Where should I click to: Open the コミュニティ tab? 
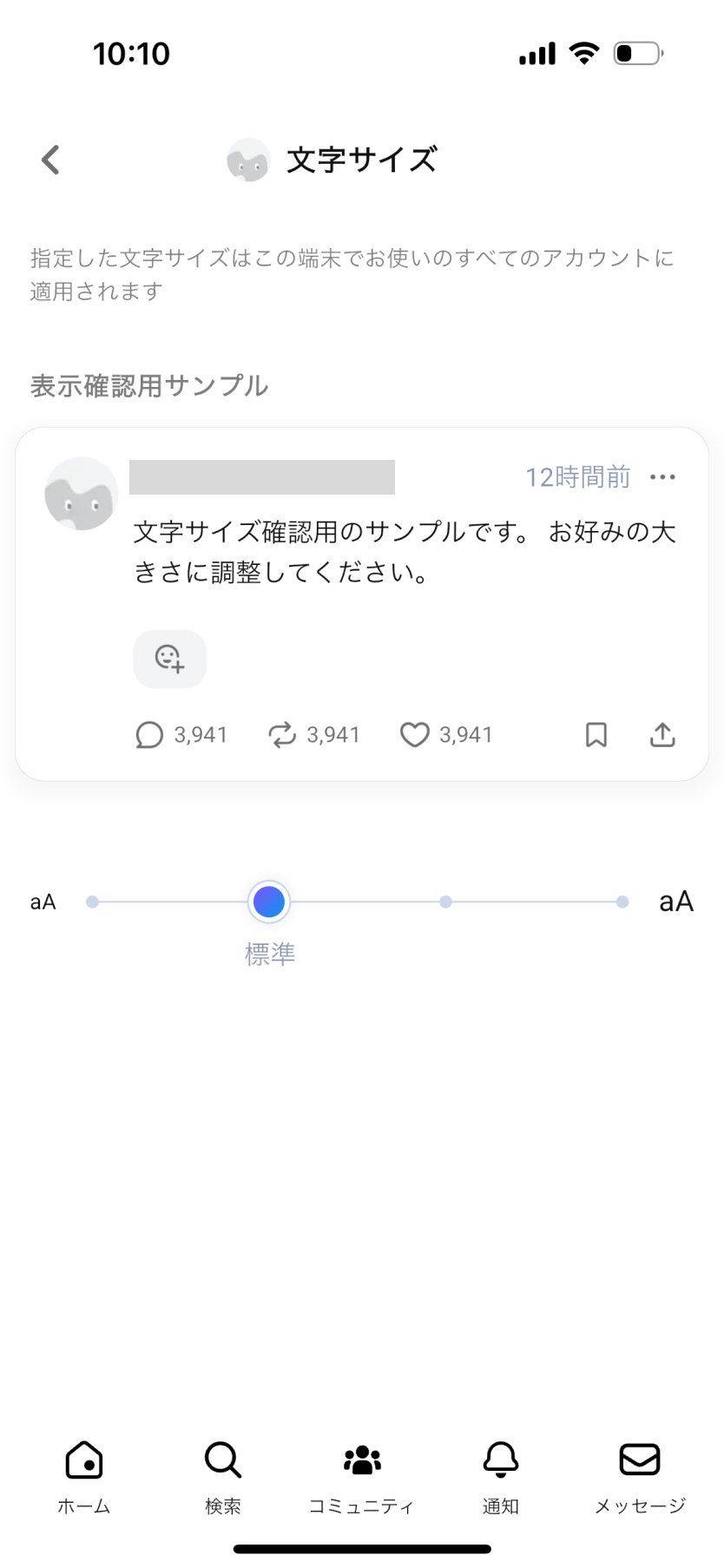coord(362,1476)
